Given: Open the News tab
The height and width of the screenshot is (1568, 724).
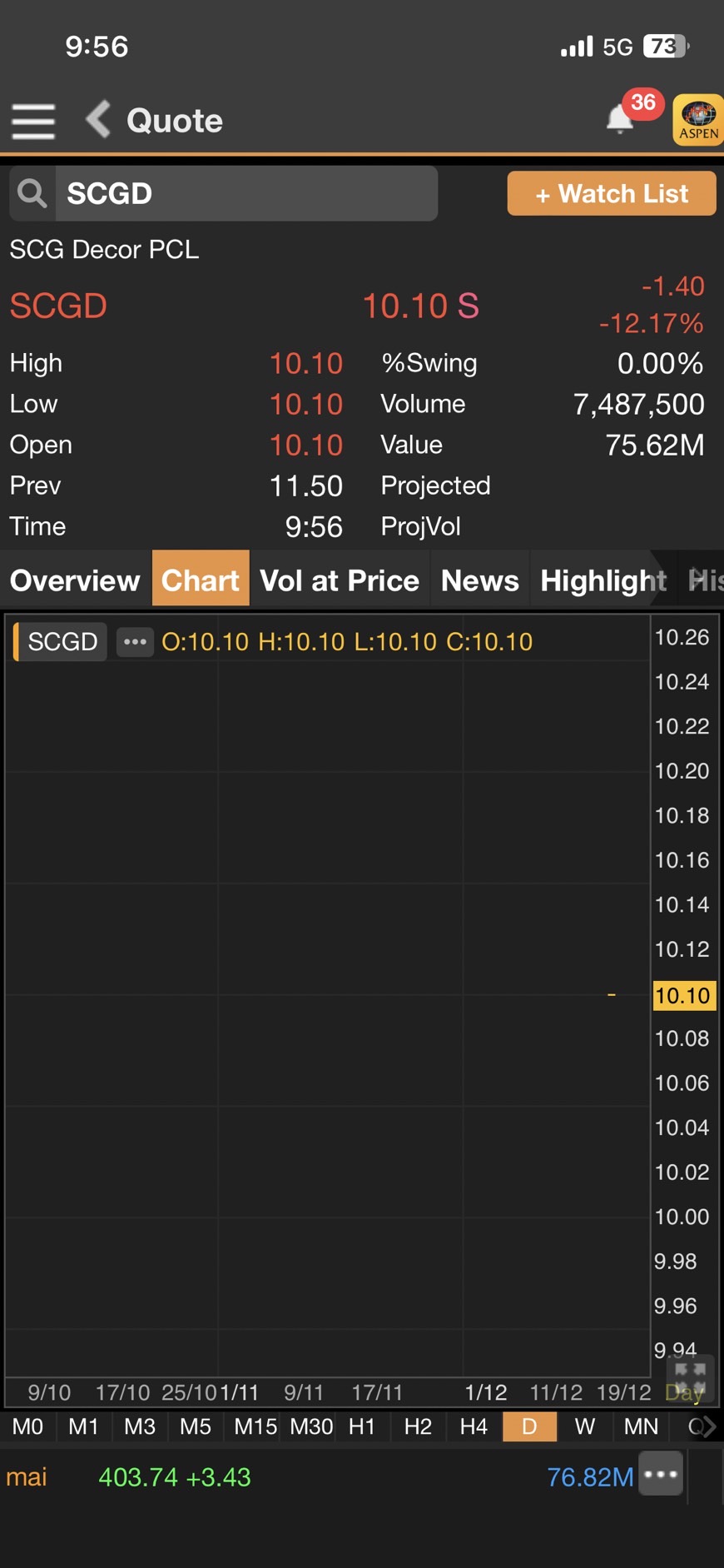Looking at the screenshot, I should pos(480,580).
